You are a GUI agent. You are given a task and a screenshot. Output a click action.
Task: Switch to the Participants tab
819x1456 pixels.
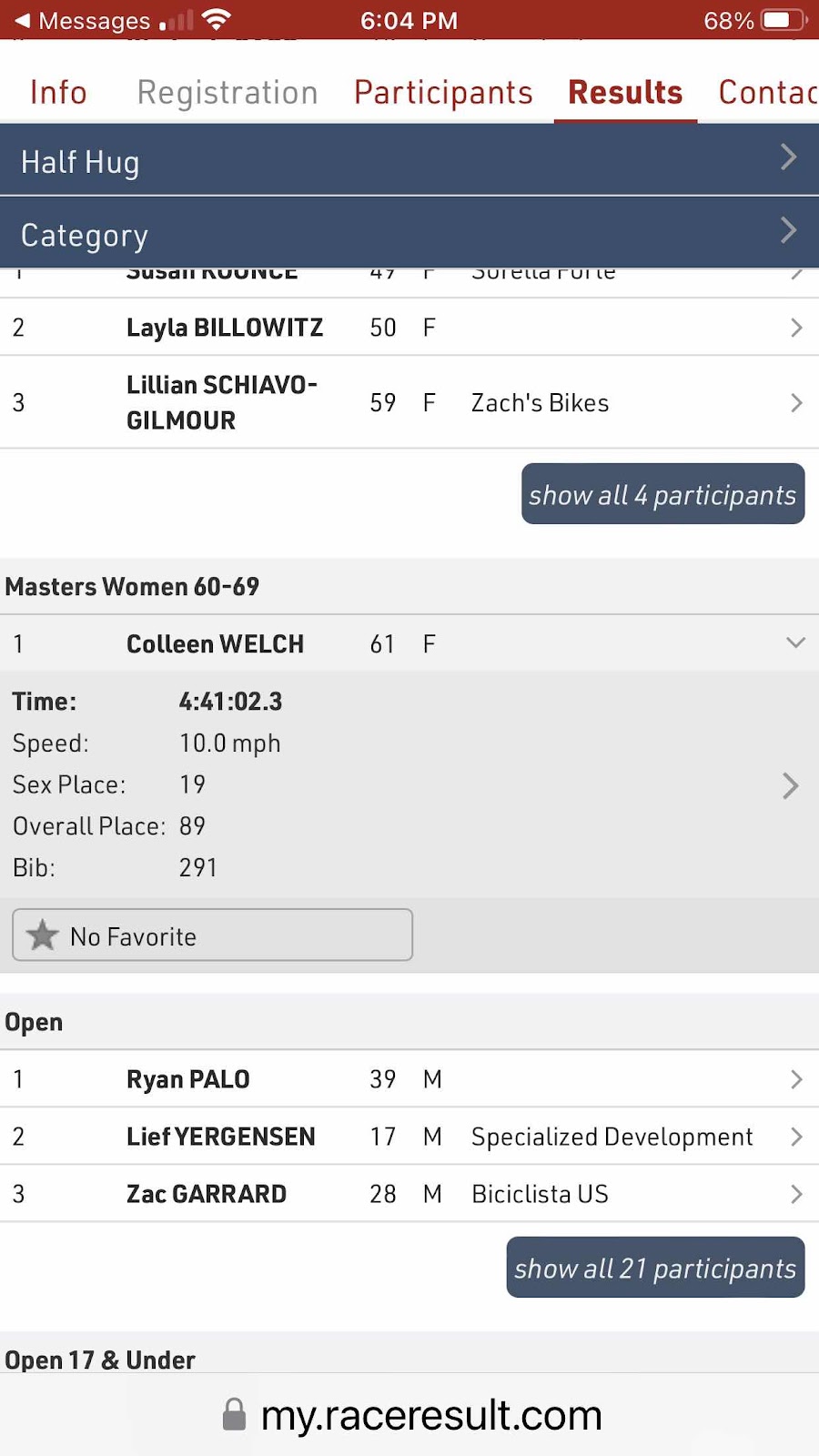(443, 93)
